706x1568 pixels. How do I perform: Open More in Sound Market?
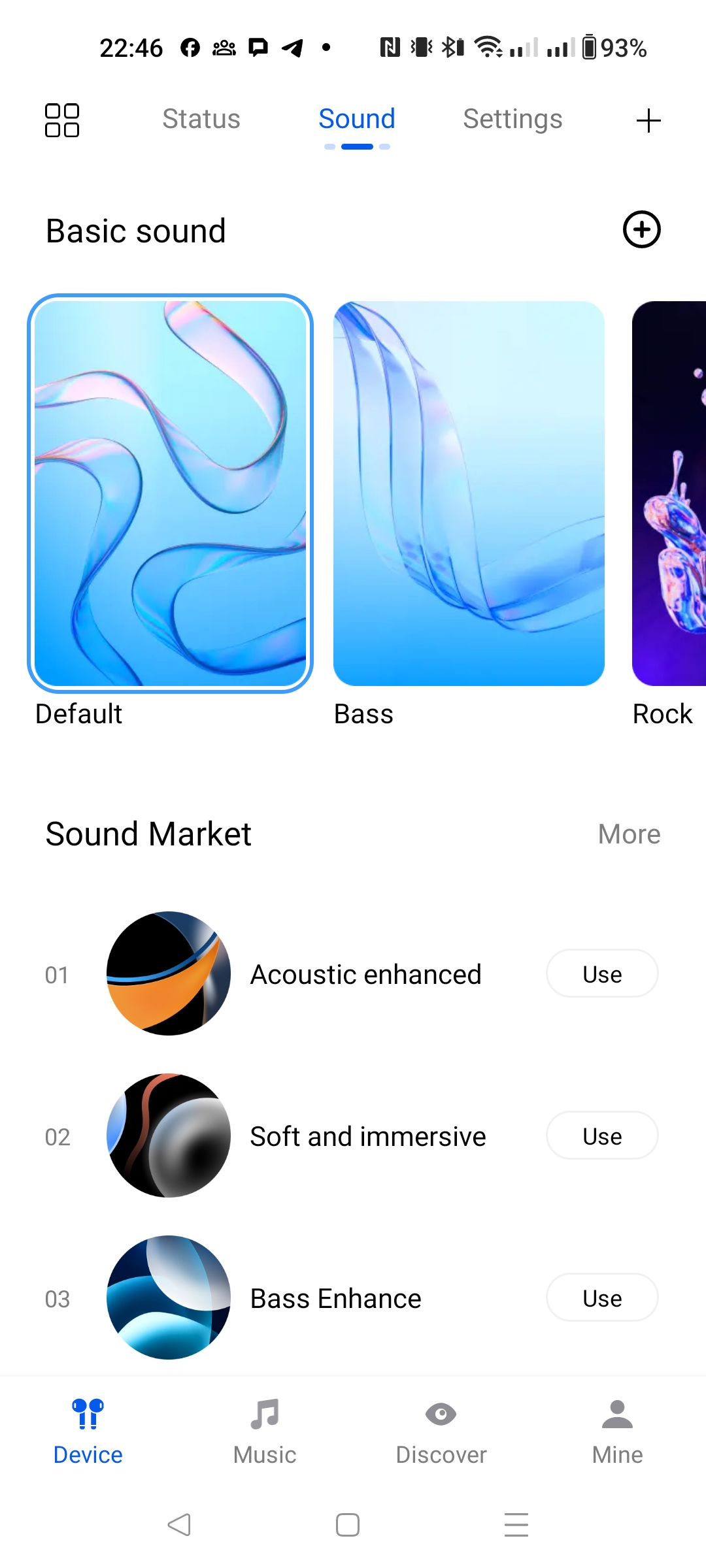click(629, 834)
